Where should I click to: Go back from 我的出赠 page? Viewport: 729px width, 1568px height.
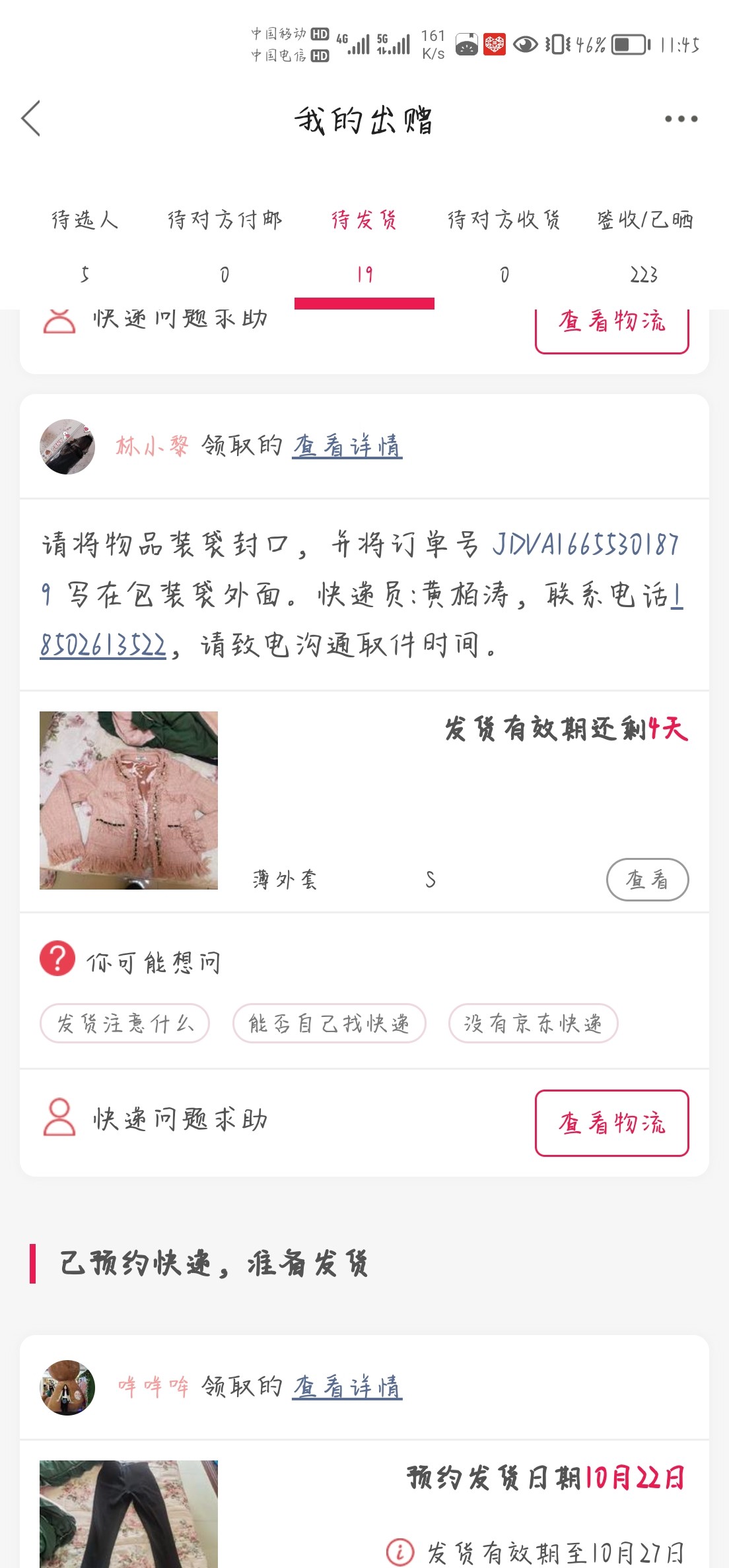31,119
